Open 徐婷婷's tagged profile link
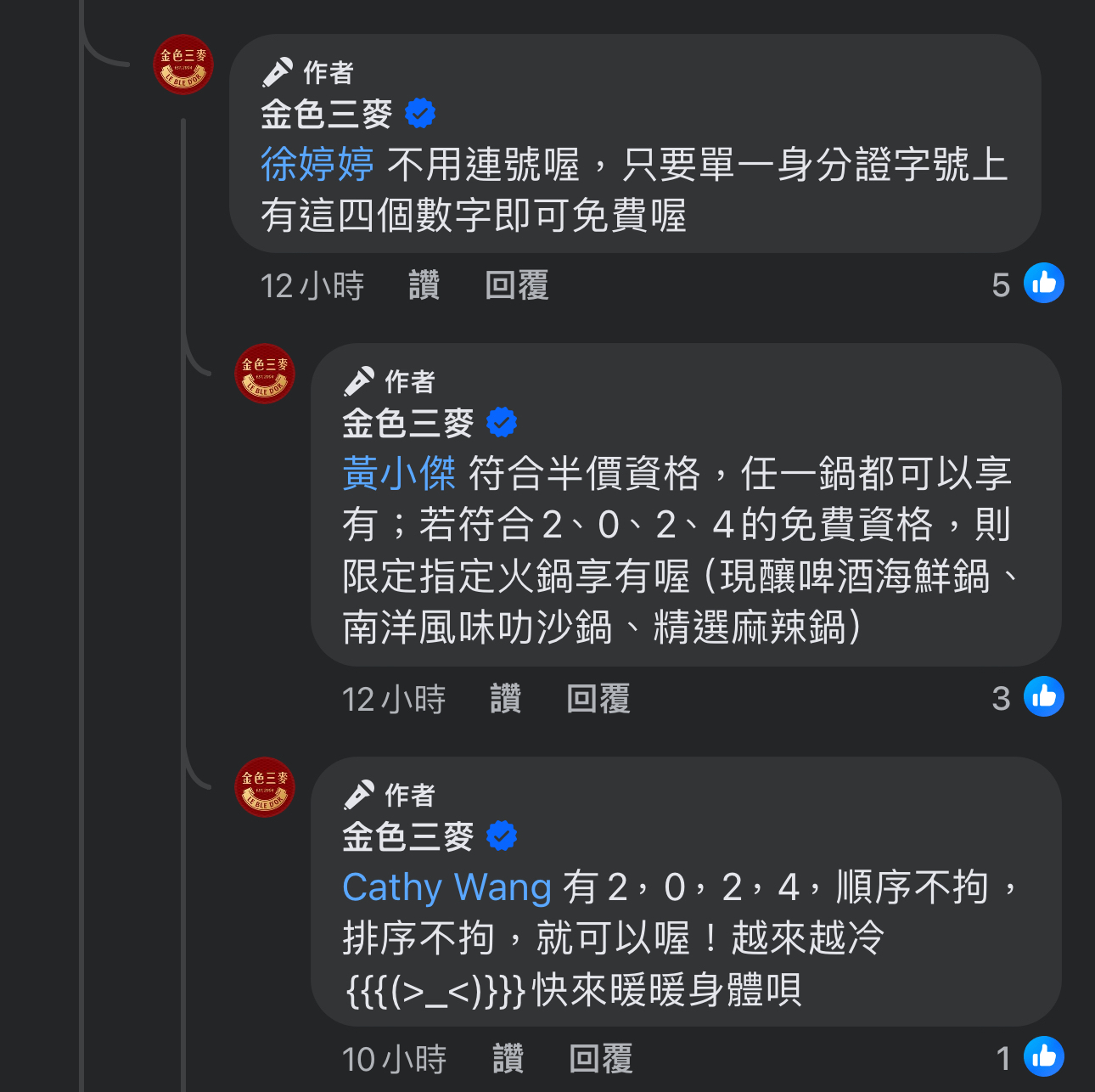Viewport: 1095px width, 1092px height. (x=317, y=164)
